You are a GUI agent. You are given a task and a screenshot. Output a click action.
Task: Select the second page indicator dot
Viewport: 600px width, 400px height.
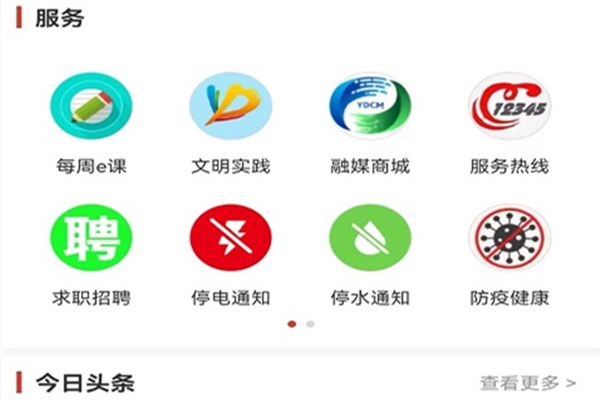[310, 324]
